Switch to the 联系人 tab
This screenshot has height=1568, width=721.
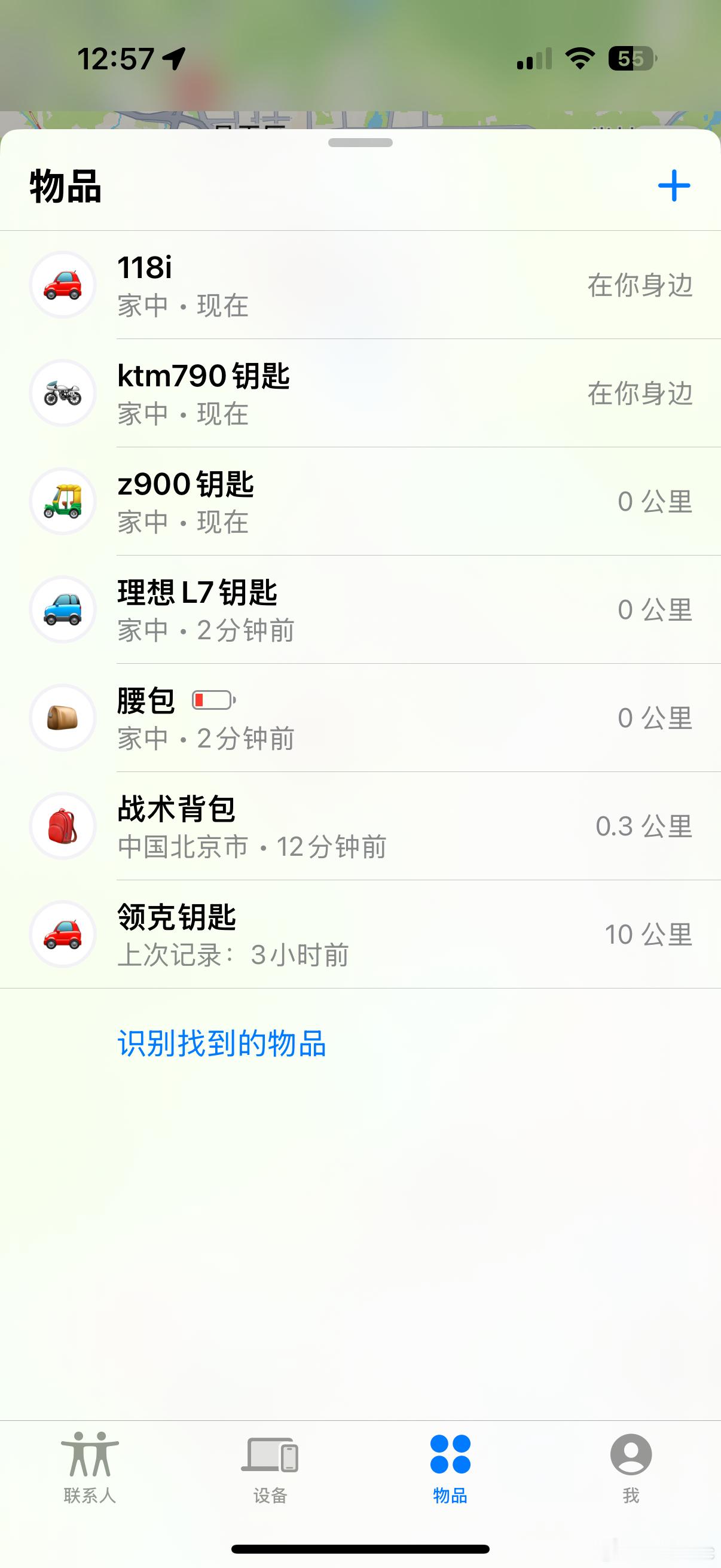pos(90,1468)
